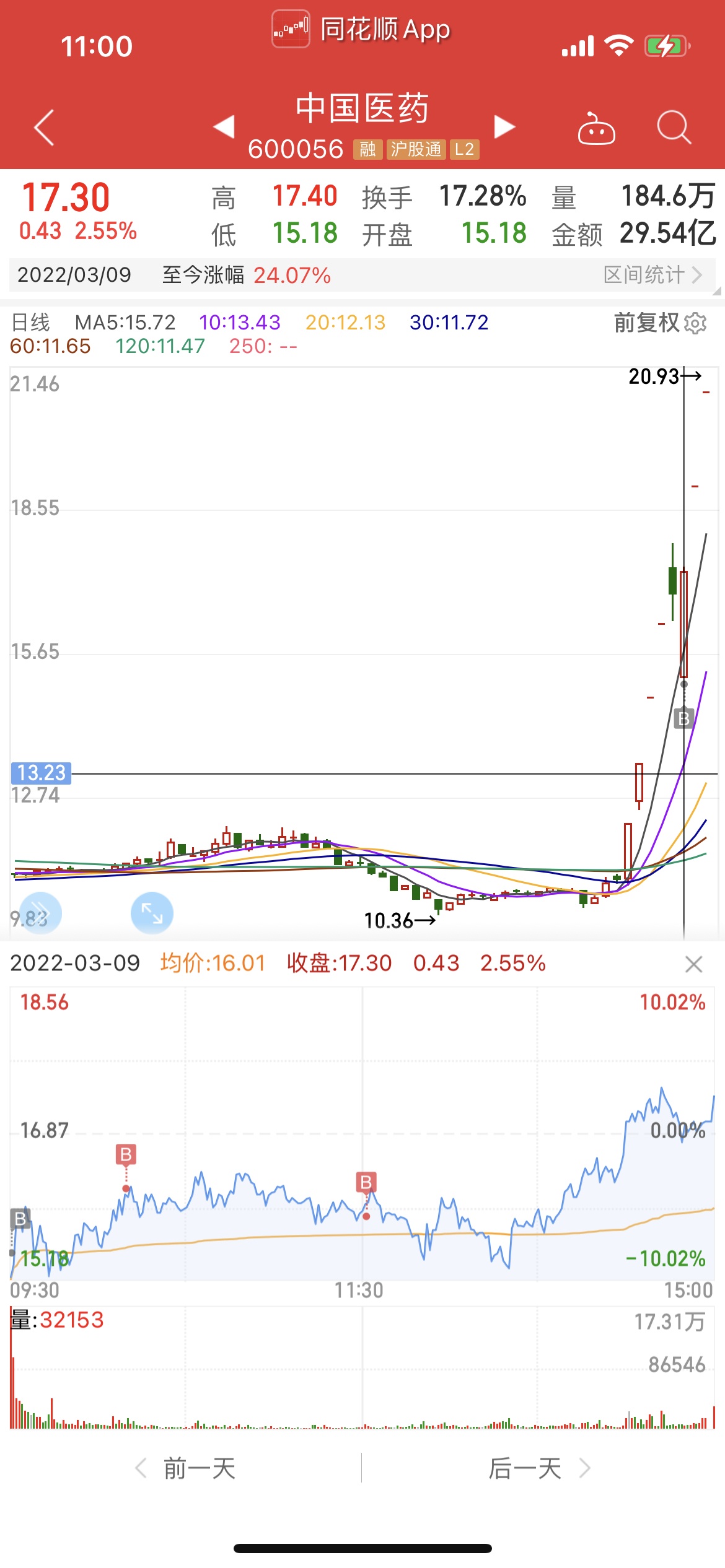Switch to the next stock with the right triangle
This screenshot has width=725, height=1568.
504,127
